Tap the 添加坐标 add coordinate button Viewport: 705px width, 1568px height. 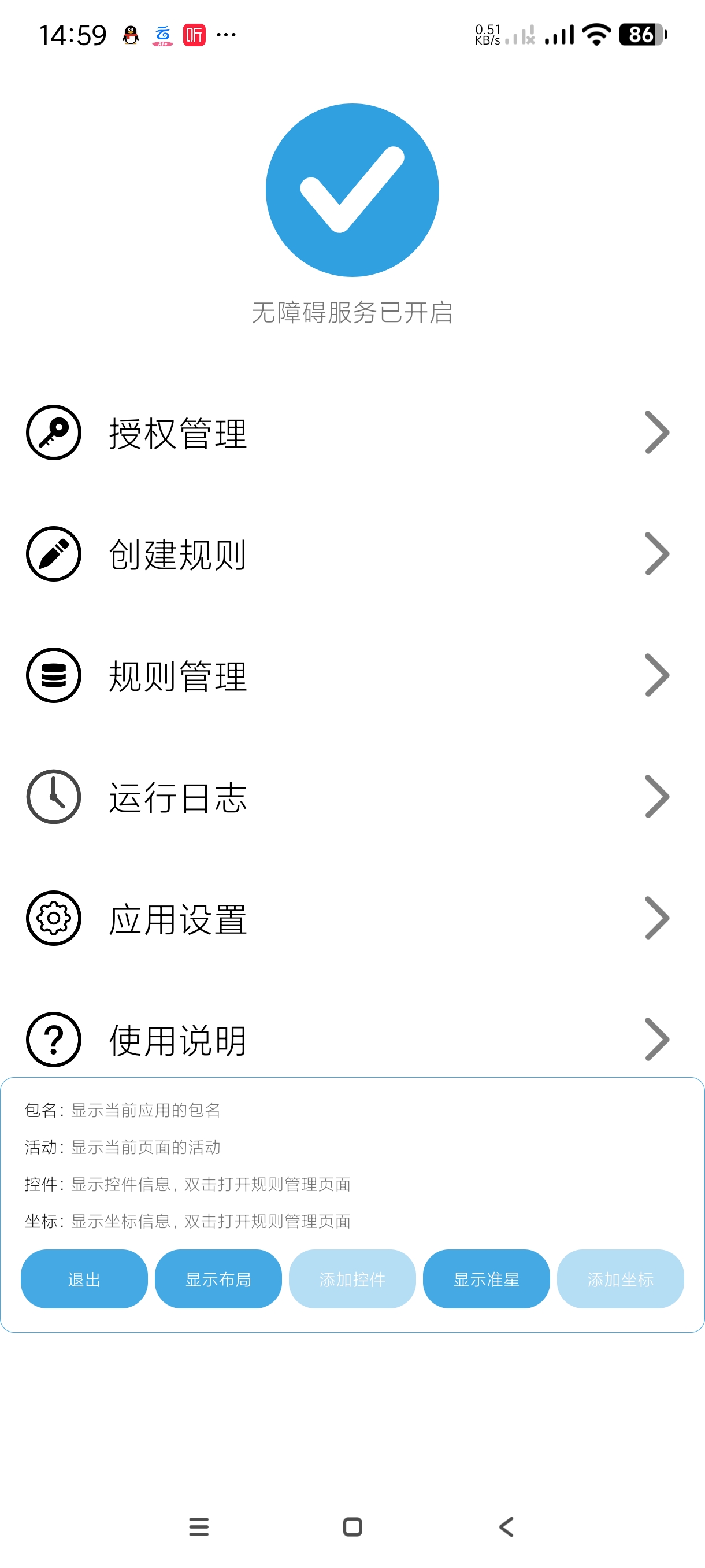coord(620,1279)
